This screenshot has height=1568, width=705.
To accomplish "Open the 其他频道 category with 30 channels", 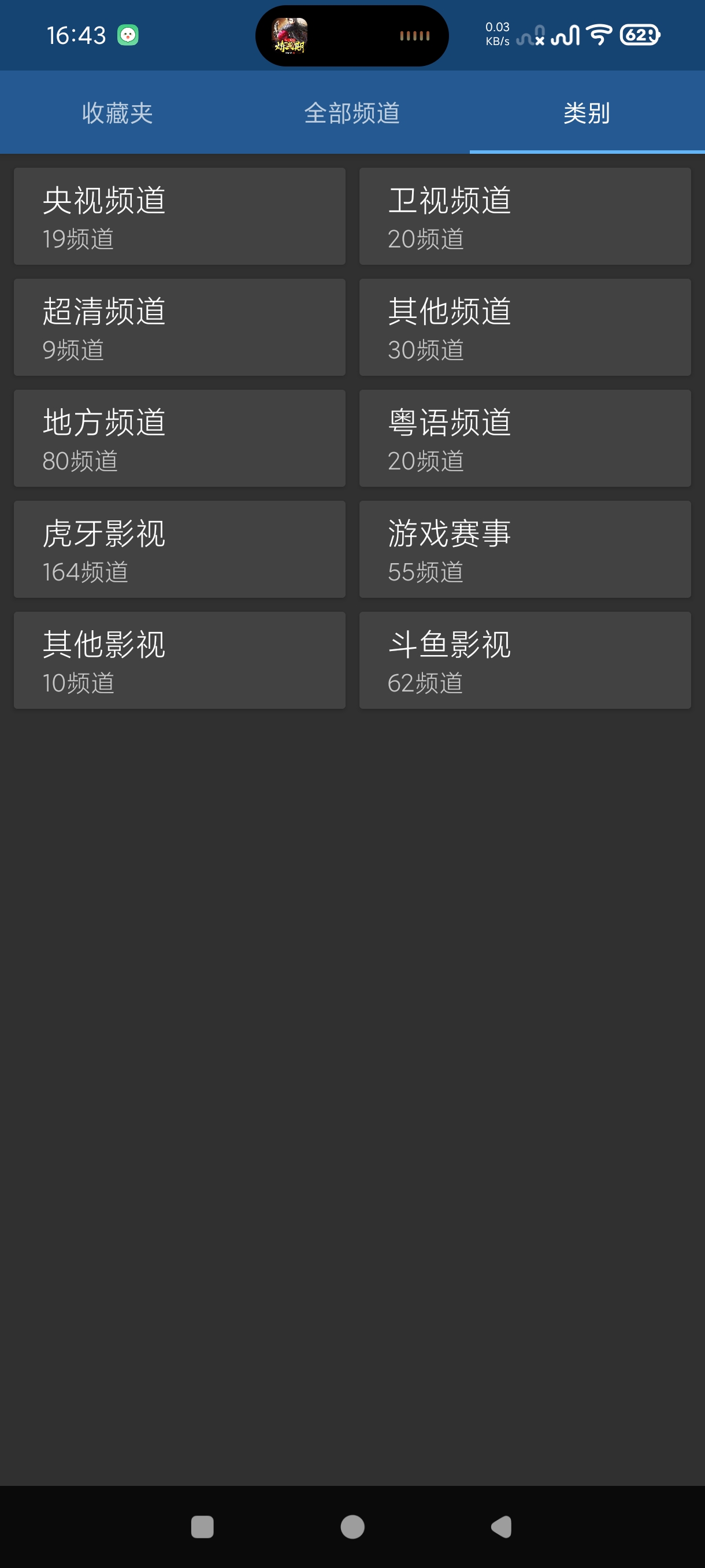I will (x=525, y=327).
